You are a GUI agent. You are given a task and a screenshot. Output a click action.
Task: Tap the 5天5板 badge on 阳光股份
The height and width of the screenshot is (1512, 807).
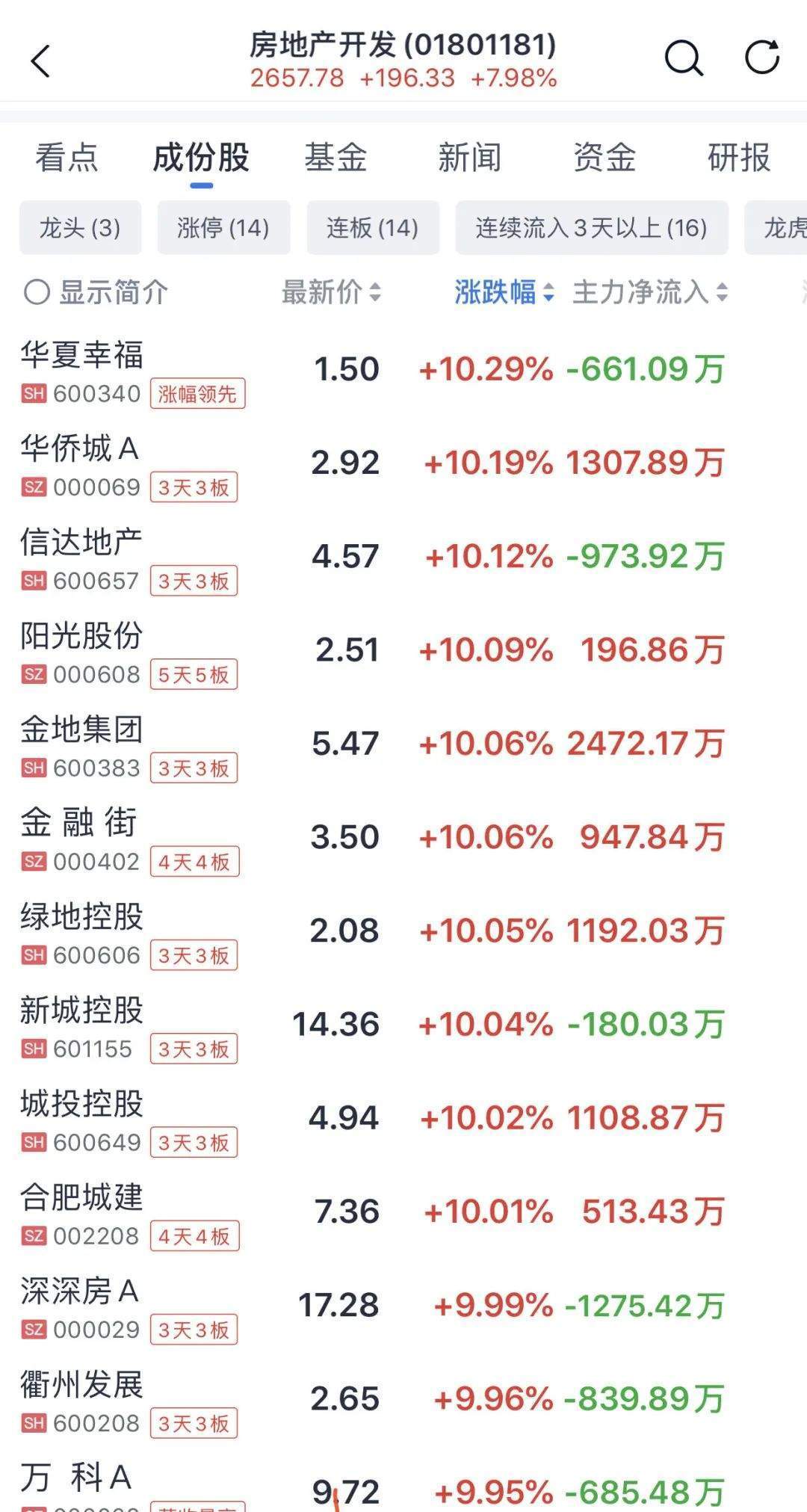pyautogui.click(x=194, y=674)
